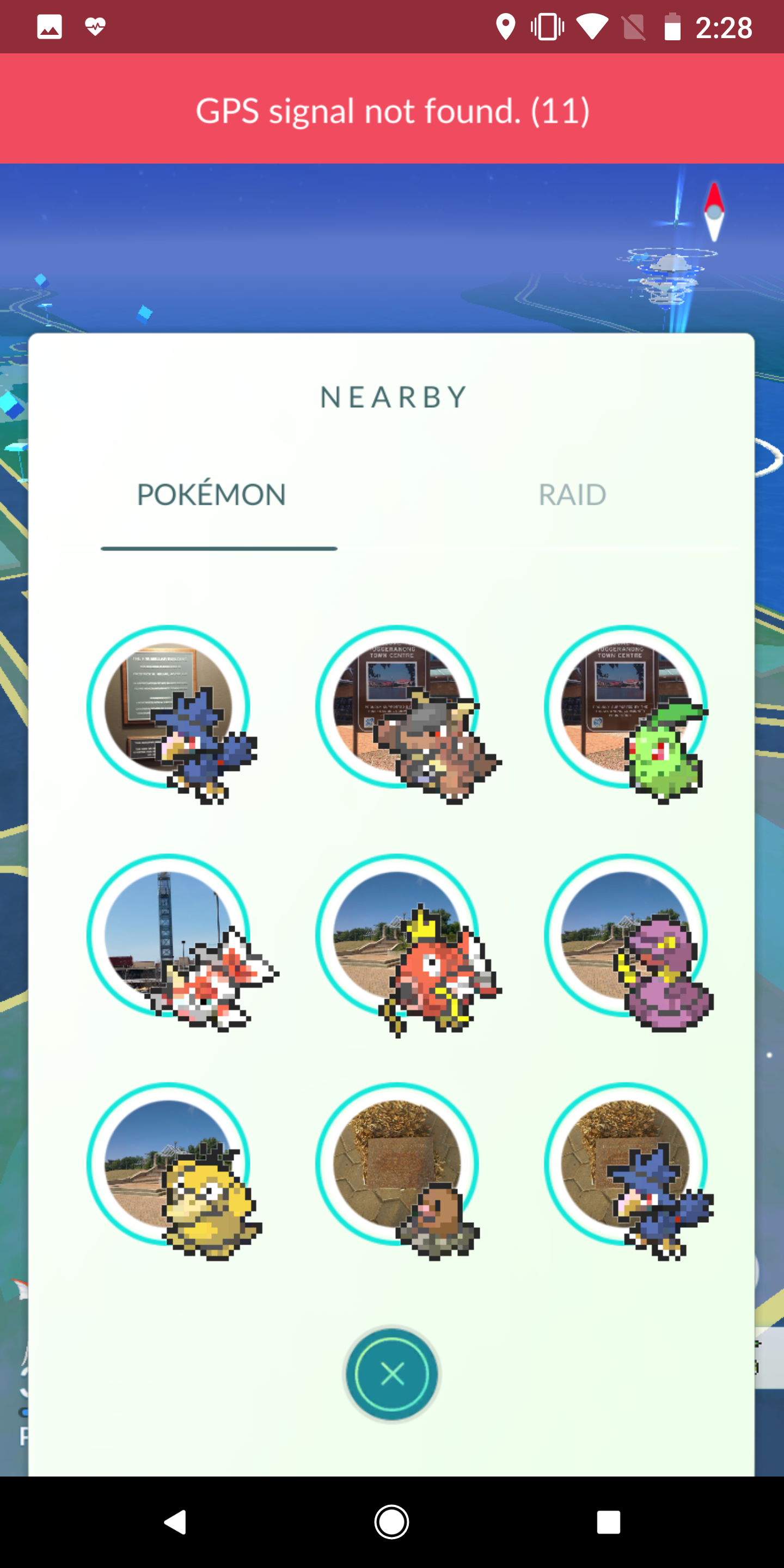
Task: Close the Nearby panel
Action: pyautogui.click(x=391, y=1373)
